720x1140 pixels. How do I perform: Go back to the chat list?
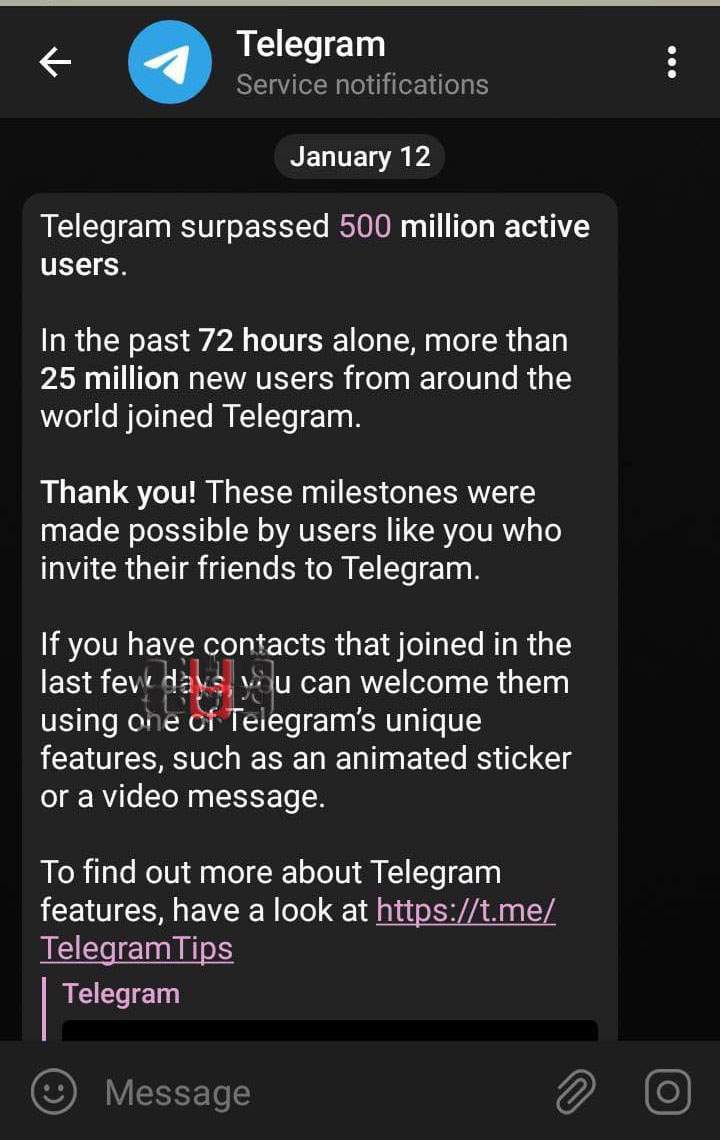[x=55, y=62]
